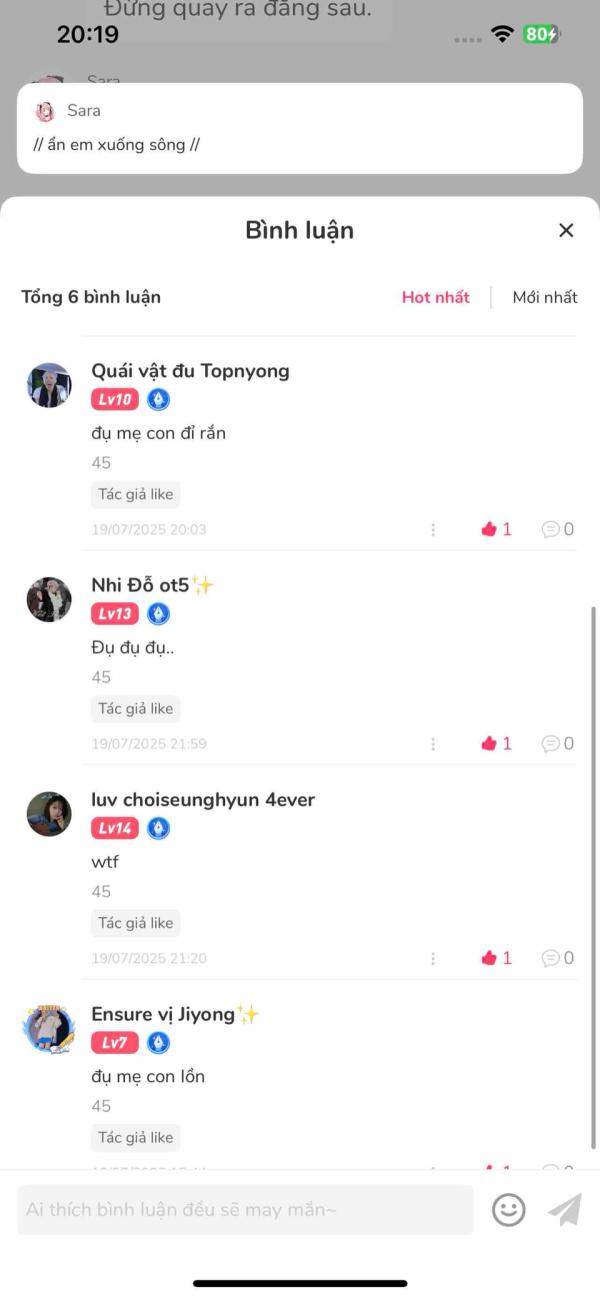Reply to Quái vật đu Topnyong's comment
This screenshot has width=600, height=1299.
click(557, 529)
